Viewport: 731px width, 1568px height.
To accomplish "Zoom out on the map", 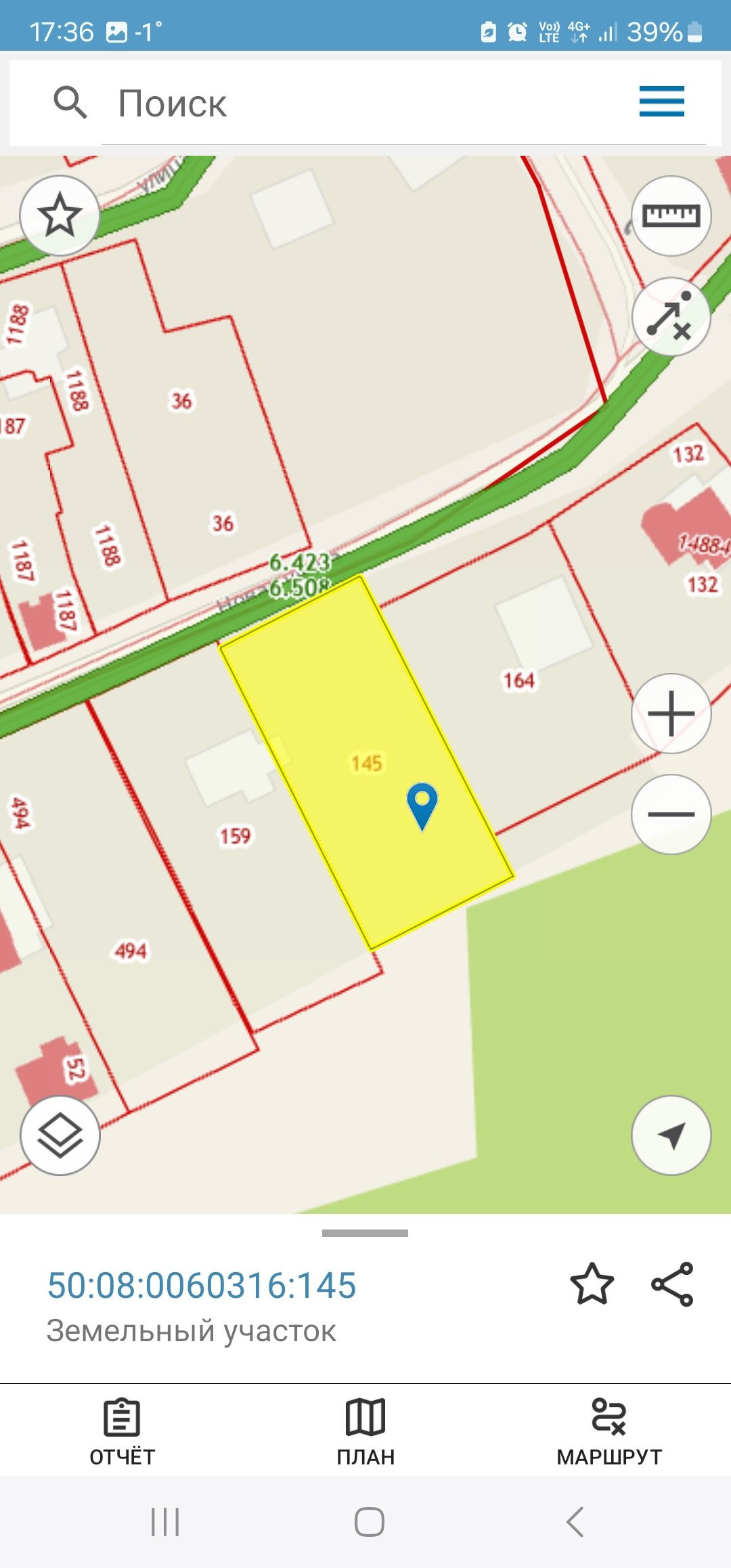I will pyautogui.click(x=671, y=814).
